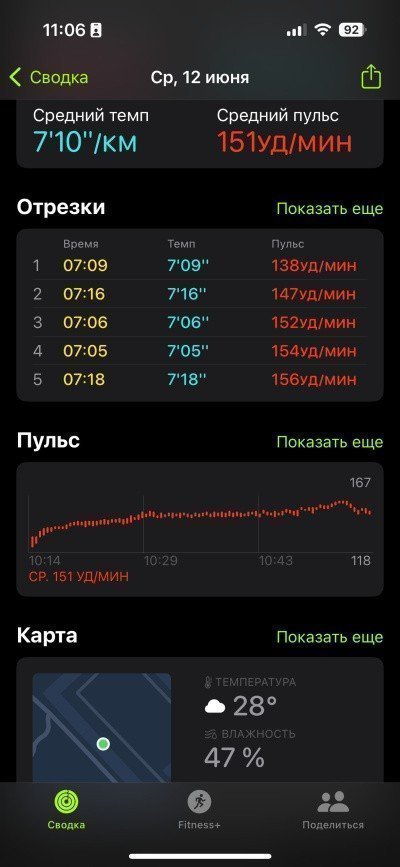Switch to the Сводка tab
The width and height of the screenshot is (400, 867).
tap(66, 810)
